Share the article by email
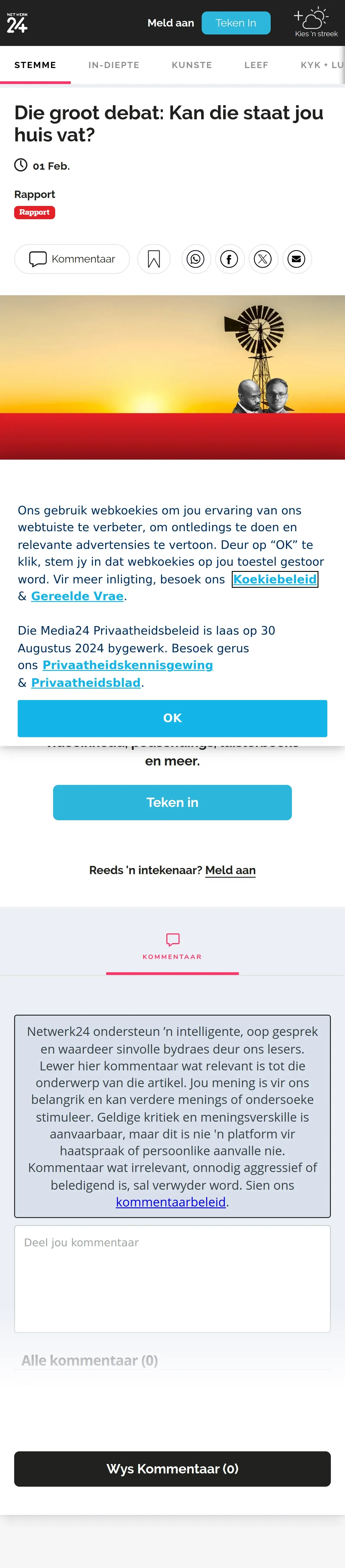The width and height of the screenshot is (345, 1568). pyautogui.click(x=297, y=259)
